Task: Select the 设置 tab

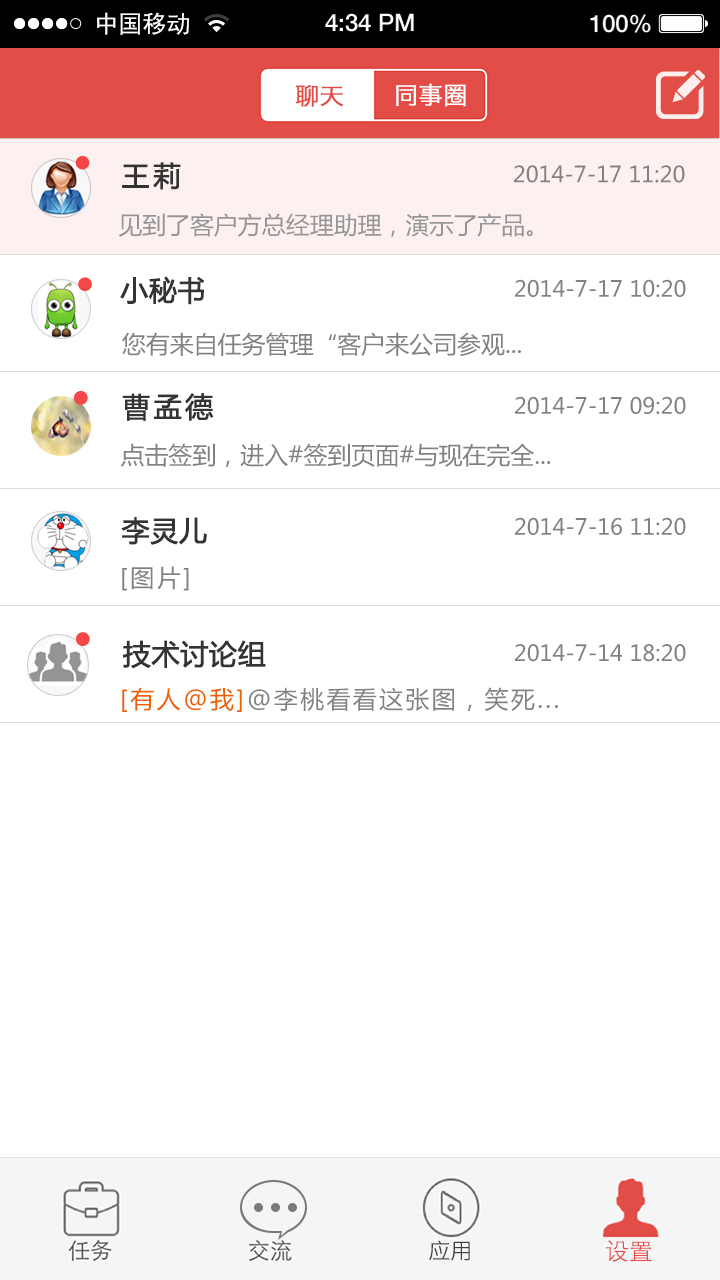Action: 629,1220
